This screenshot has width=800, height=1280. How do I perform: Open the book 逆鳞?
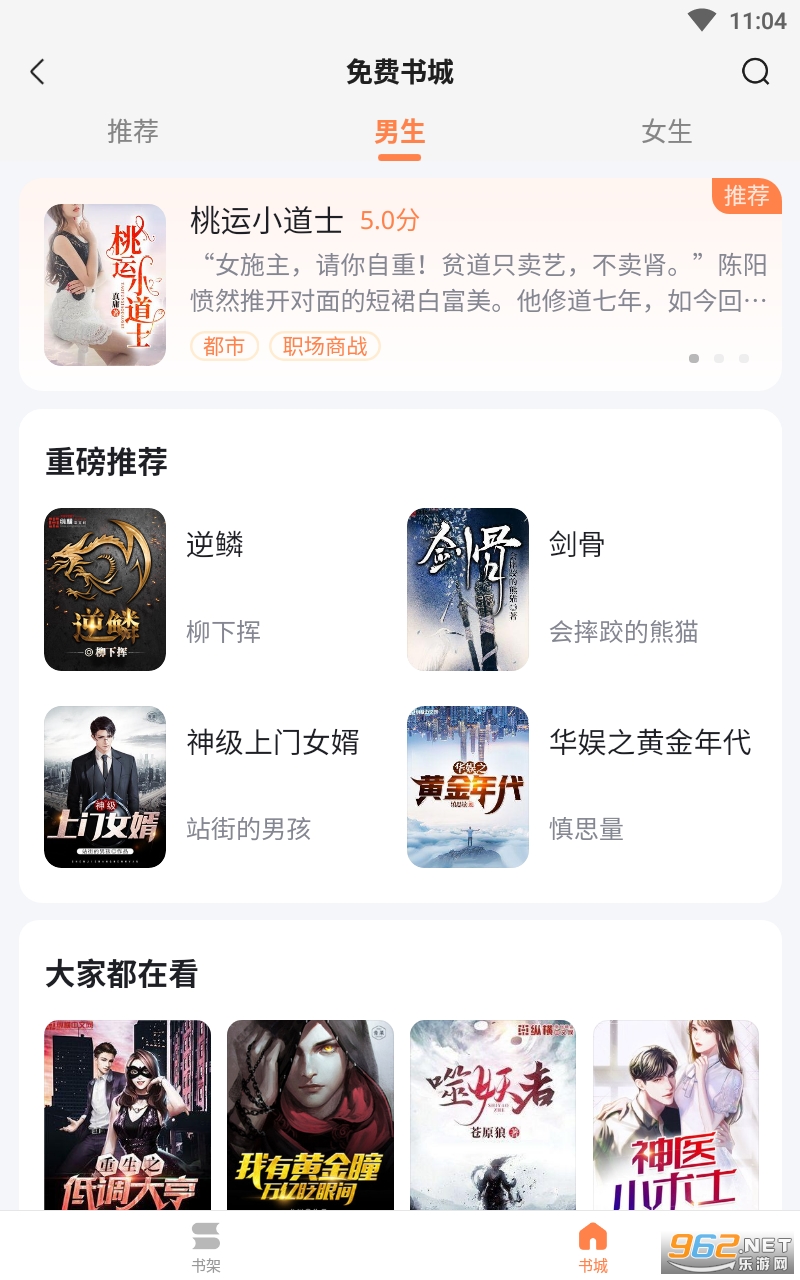pyautogui.click(x=105, y=589)
